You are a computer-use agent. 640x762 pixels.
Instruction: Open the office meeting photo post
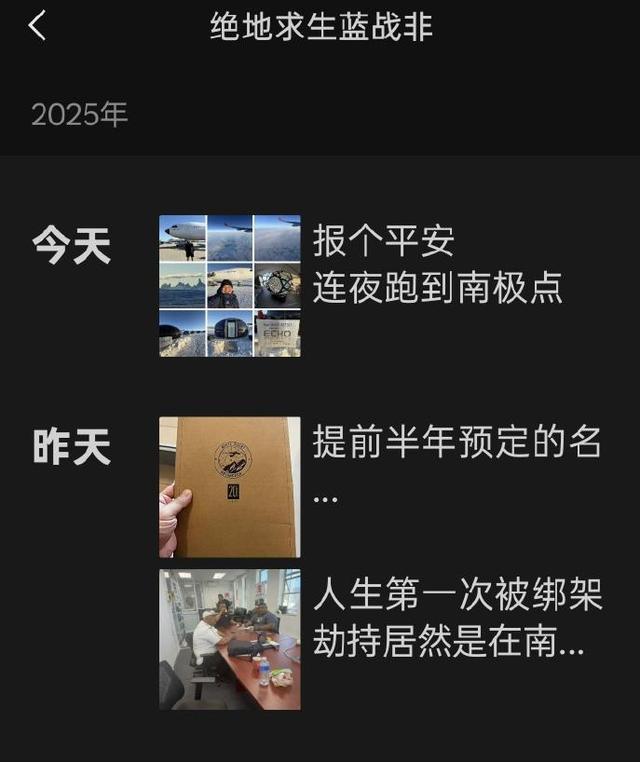tap(229, 639)
